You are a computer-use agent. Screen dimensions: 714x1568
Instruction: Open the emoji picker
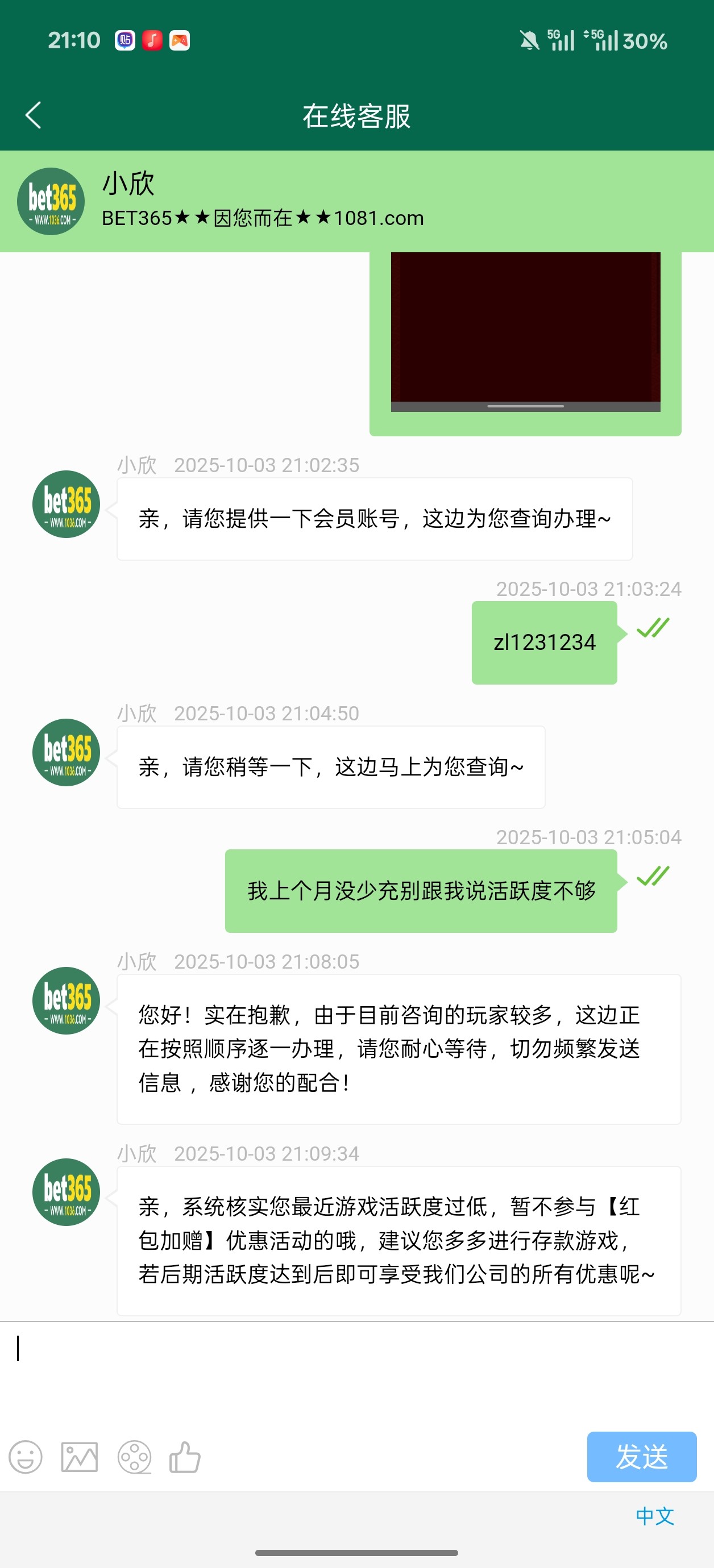point(26,1457)
